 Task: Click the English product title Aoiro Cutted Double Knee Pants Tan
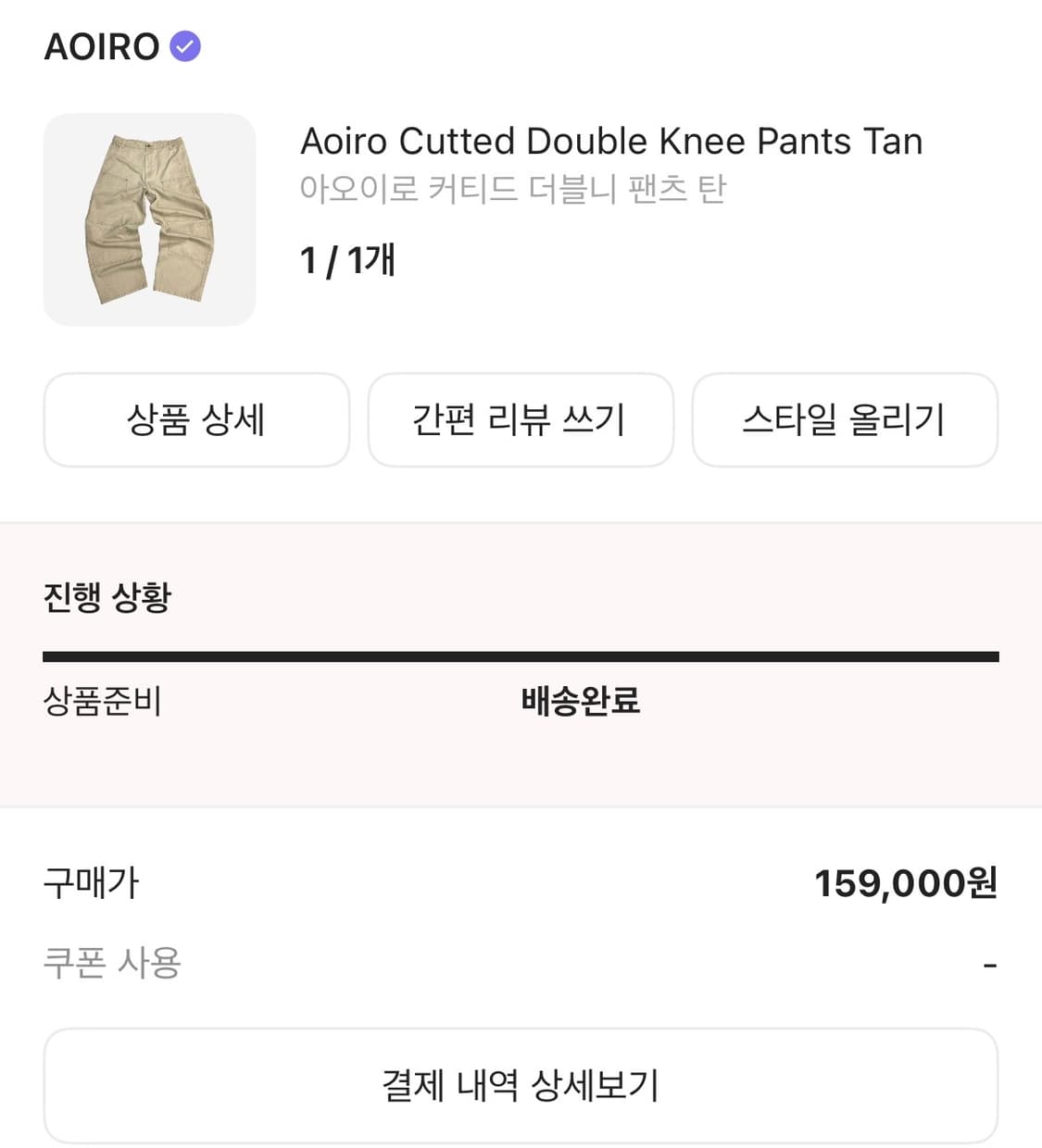click(x=611, y=141)
